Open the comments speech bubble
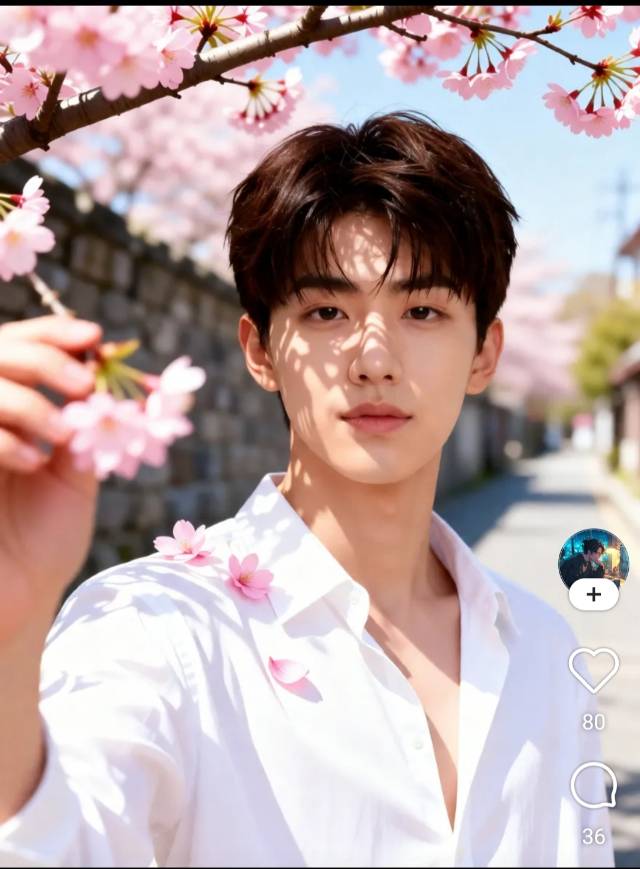640x869 pixels. (x=593, y=785)
